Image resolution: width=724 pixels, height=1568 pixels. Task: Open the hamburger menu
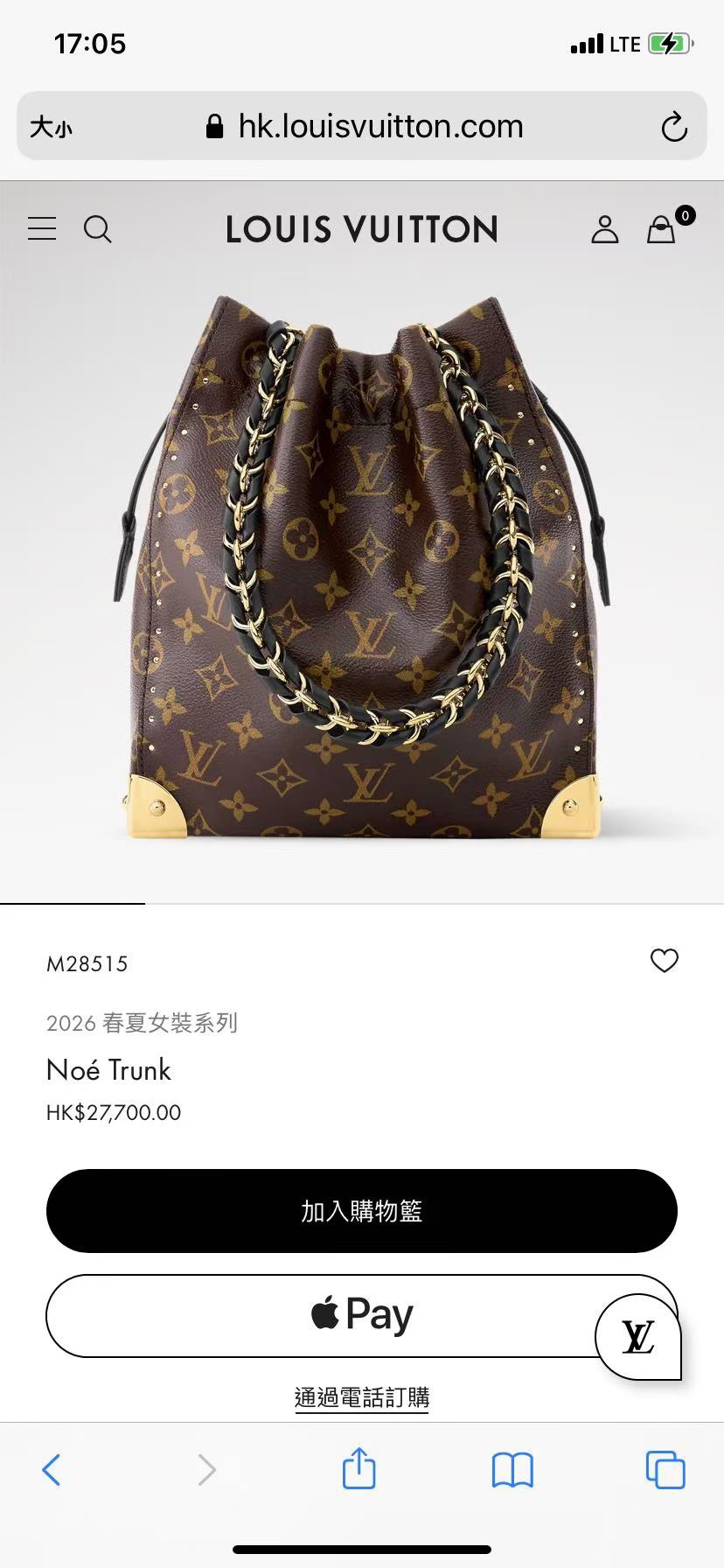[x=42, y=229]
